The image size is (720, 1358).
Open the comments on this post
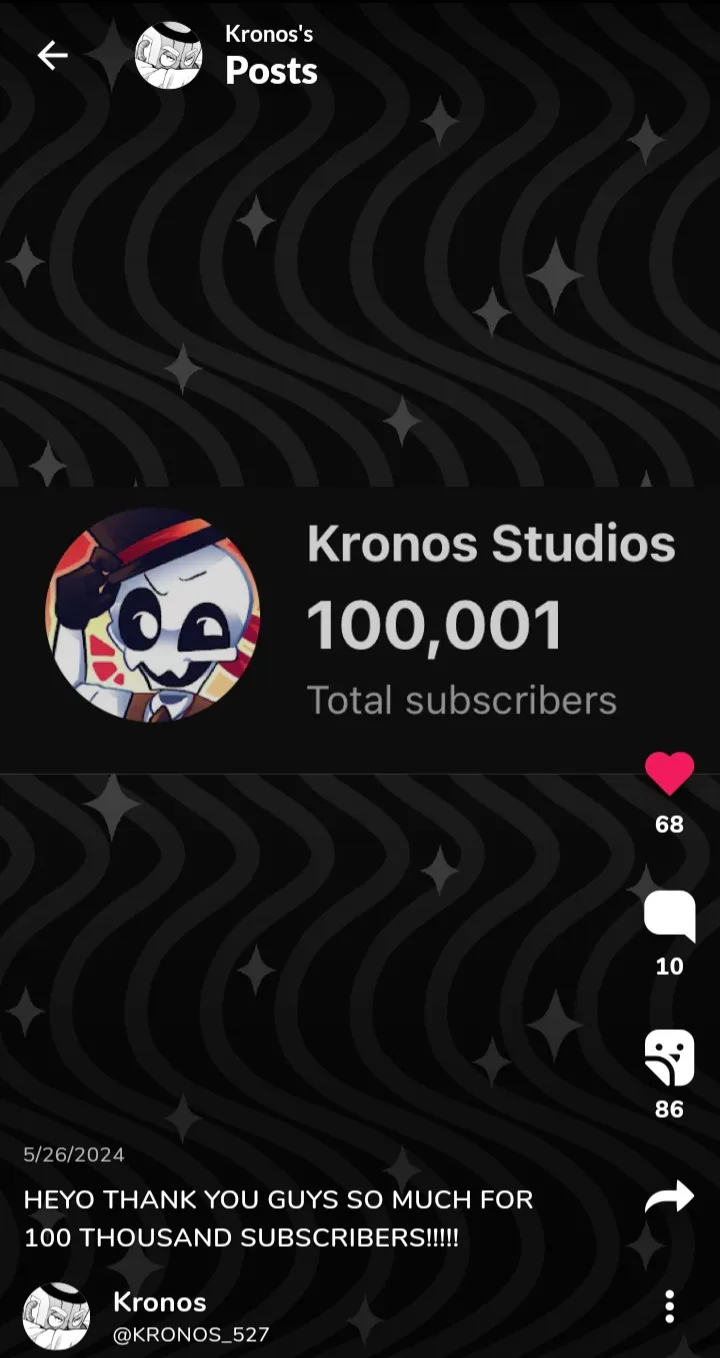[669, 915]
